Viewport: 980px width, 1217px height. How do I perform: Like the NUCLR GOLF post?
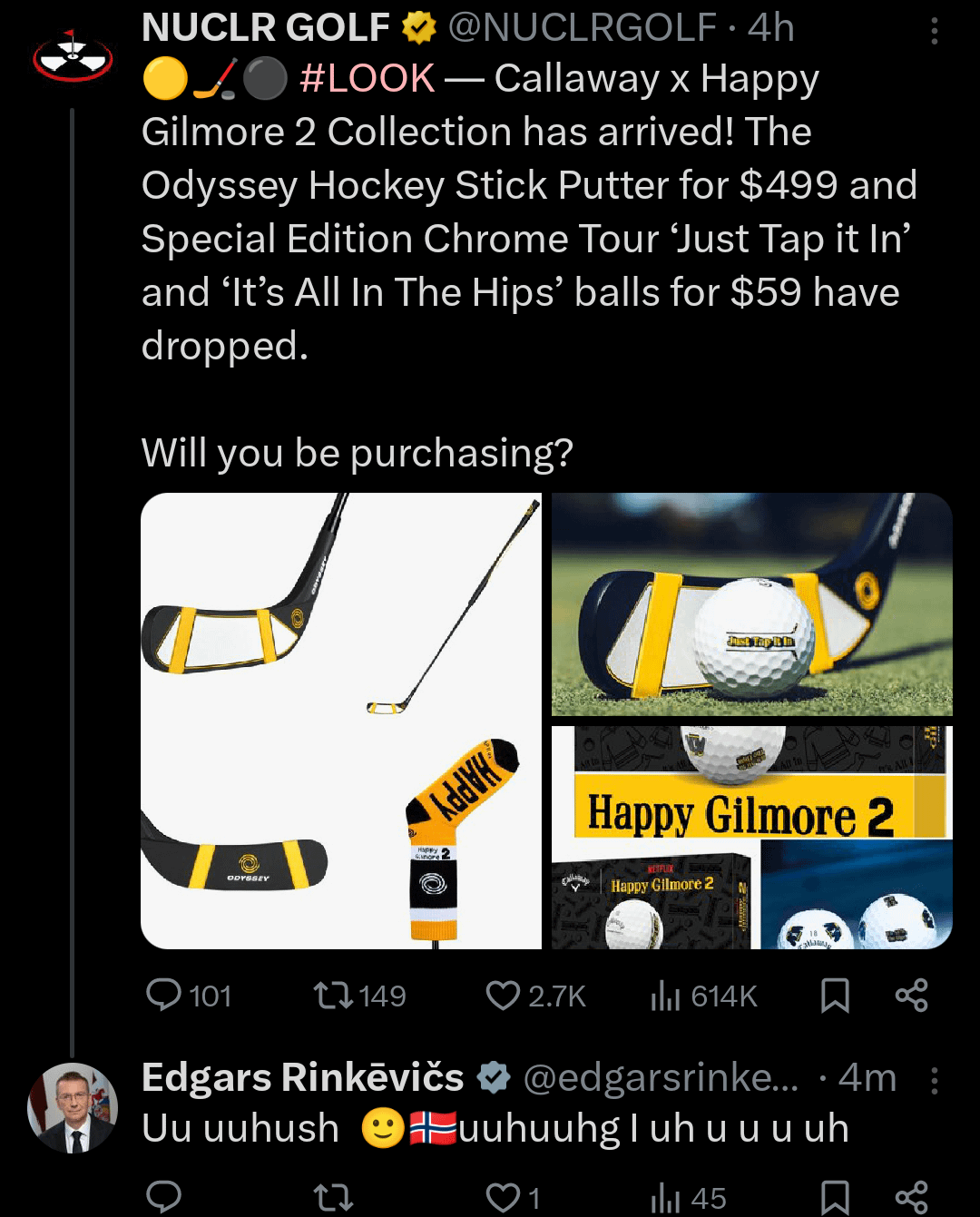tap(503, 996)
